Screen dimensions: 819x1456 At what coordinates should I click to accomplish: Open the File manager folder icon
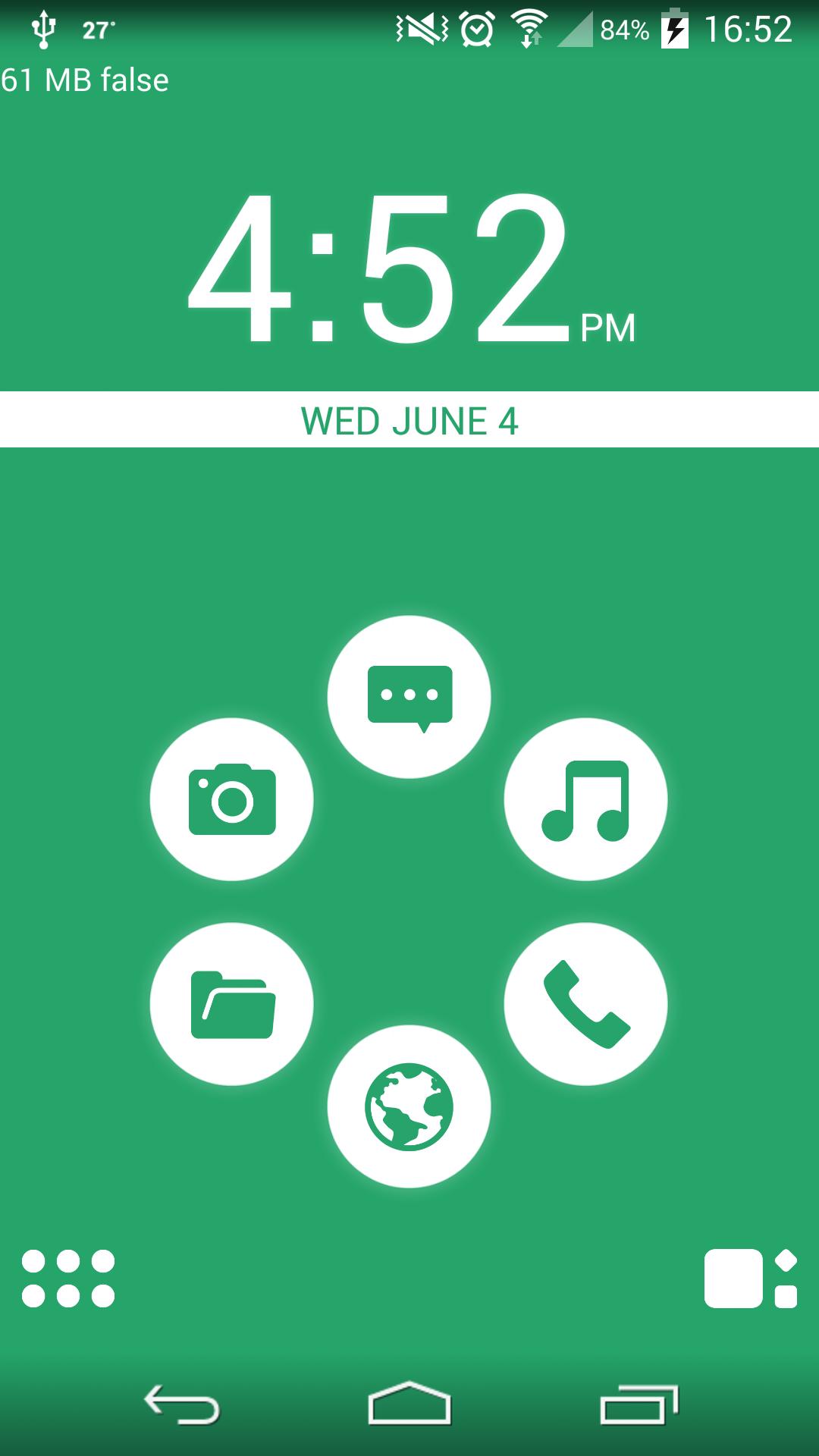pyautogui.click(x=232, y=1003)
